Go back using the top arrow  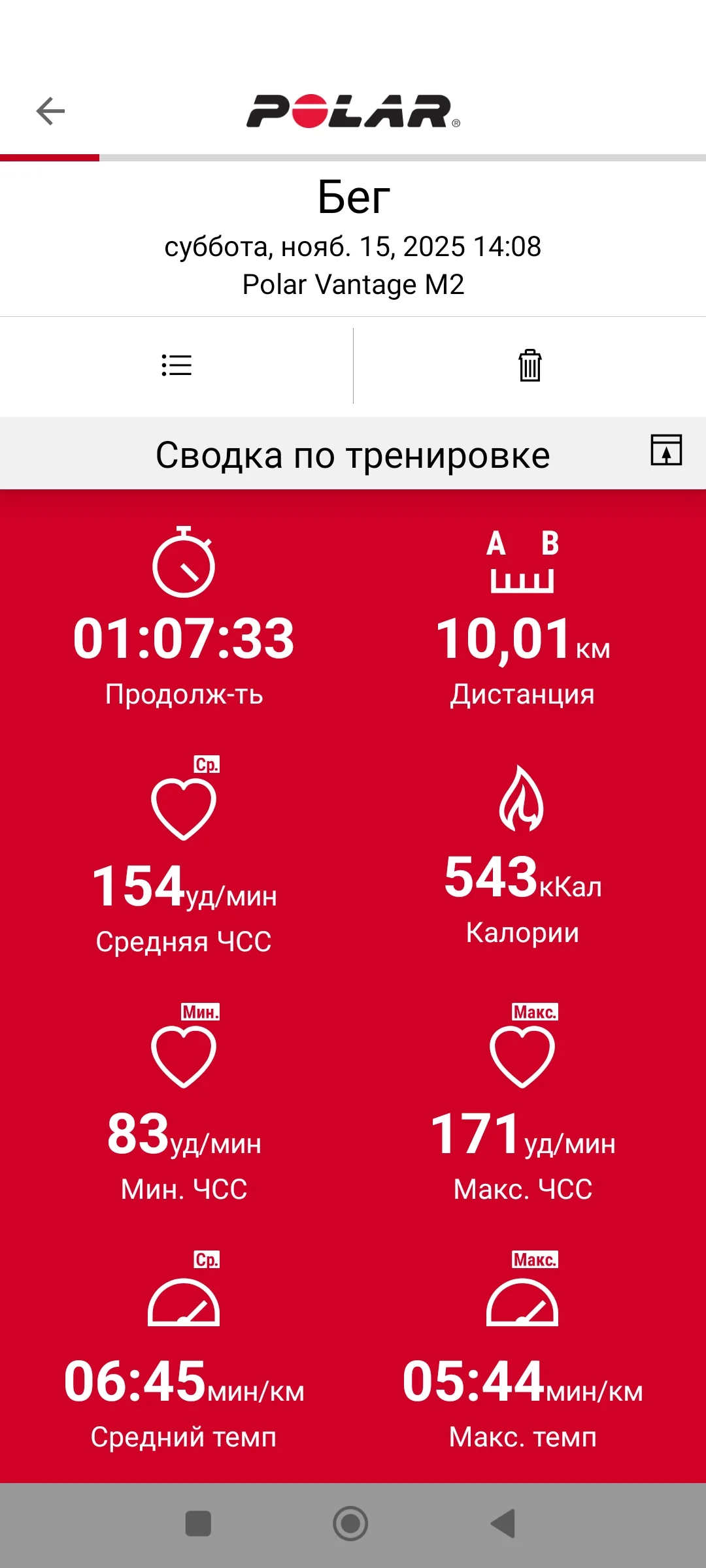(x=50, y=111)
